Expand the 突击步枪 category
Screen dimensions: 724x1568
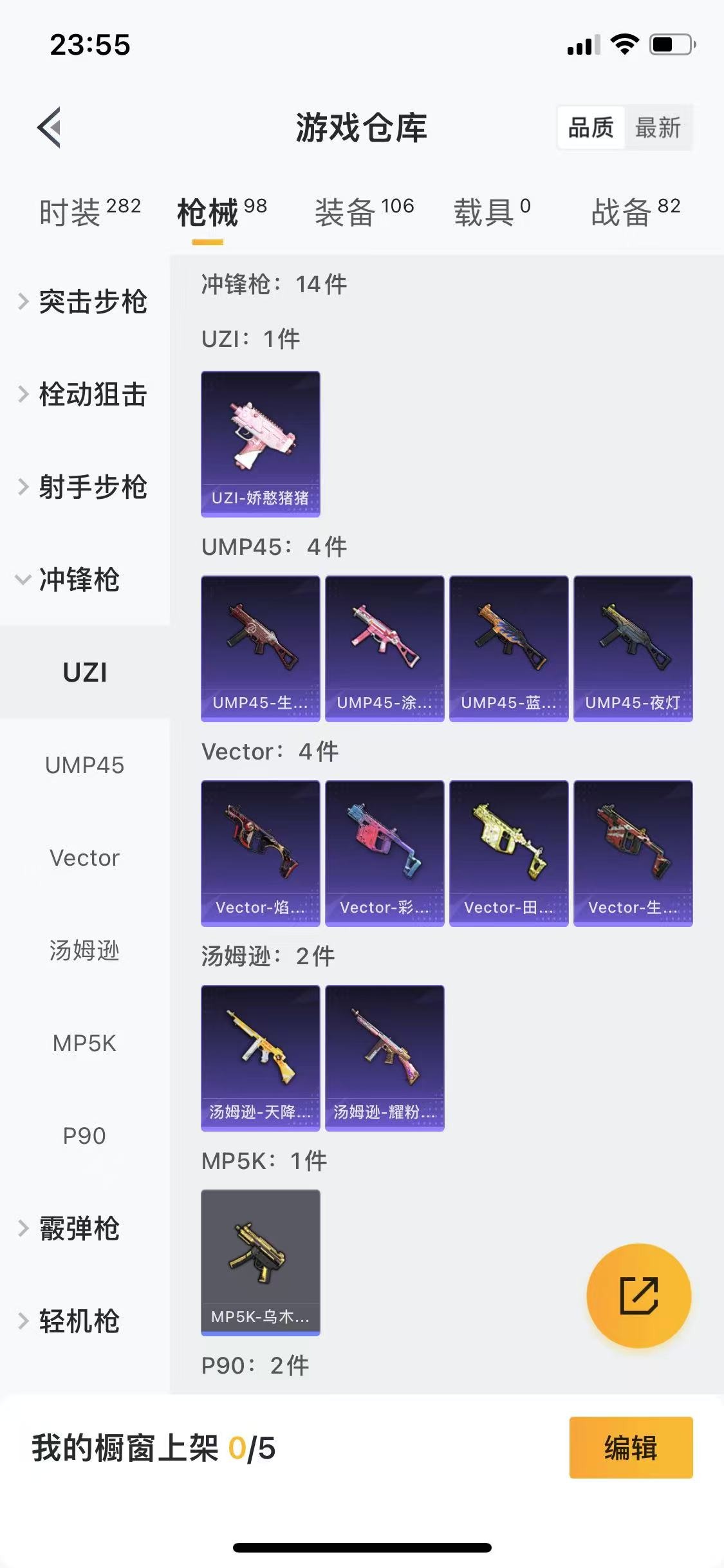point(84,302)
